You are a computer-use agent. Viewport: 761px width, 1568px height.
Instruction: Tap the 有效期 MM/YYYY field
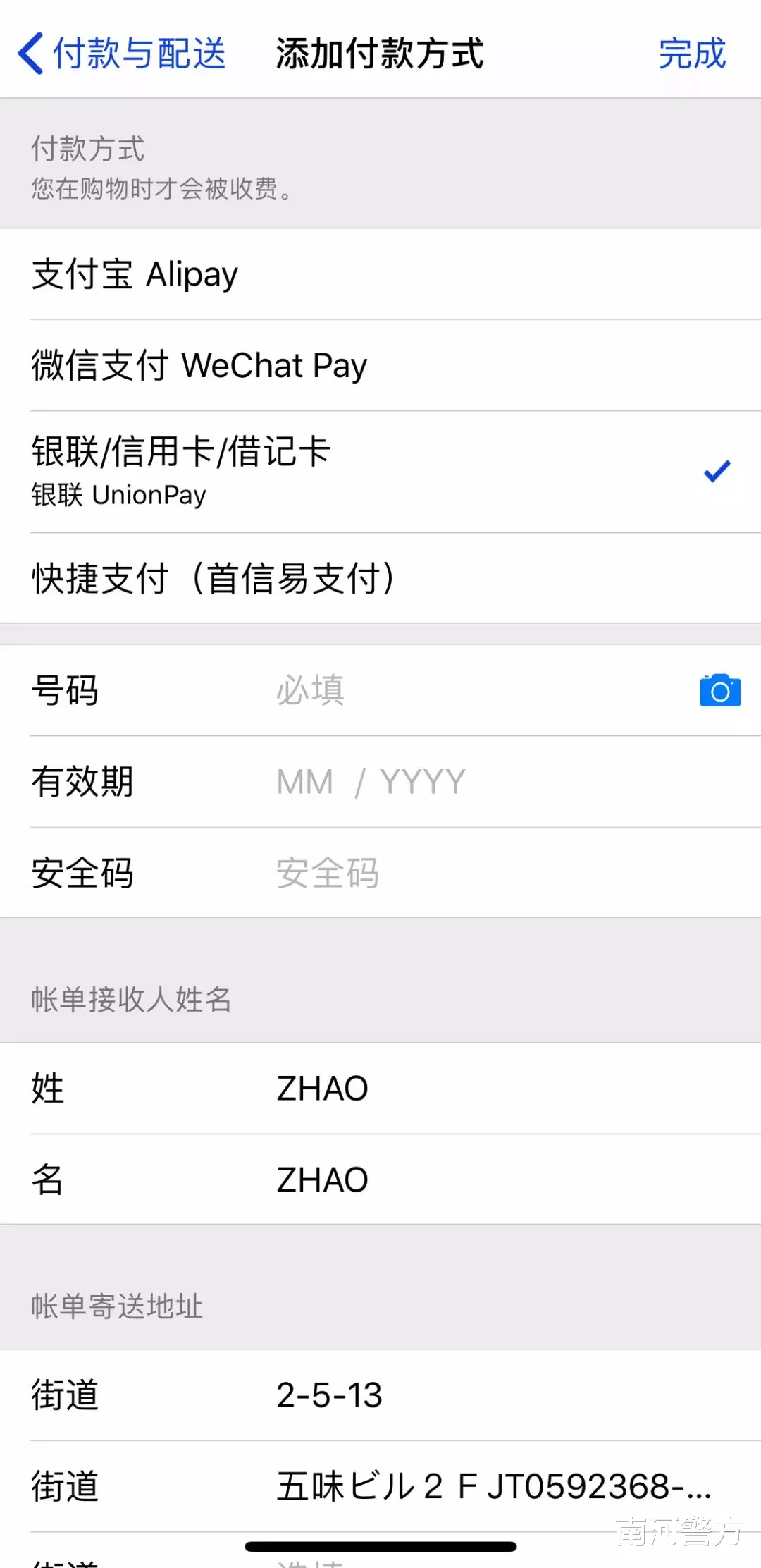point(423,781)
